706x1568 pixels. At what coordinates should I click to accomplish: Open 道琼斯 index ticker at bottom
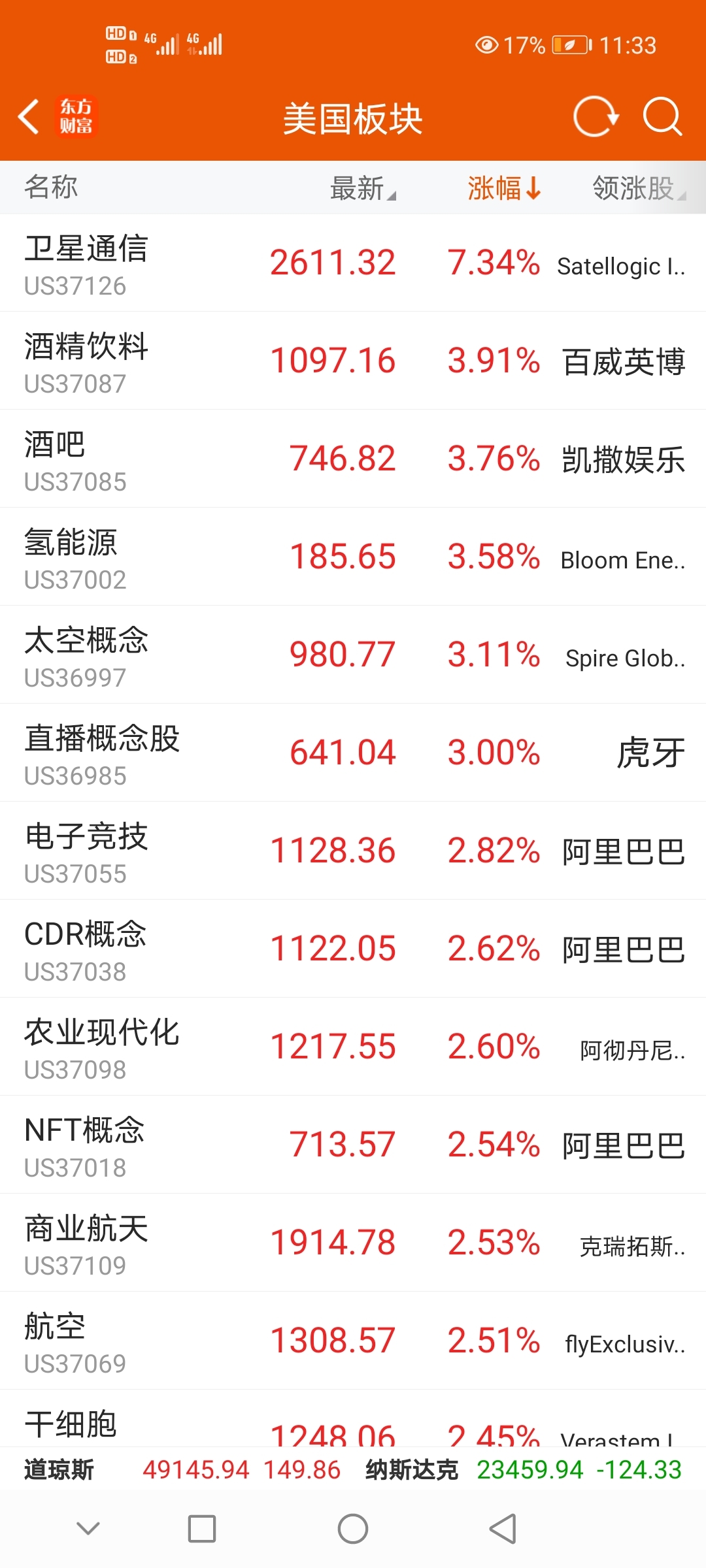click(183, 1470)
